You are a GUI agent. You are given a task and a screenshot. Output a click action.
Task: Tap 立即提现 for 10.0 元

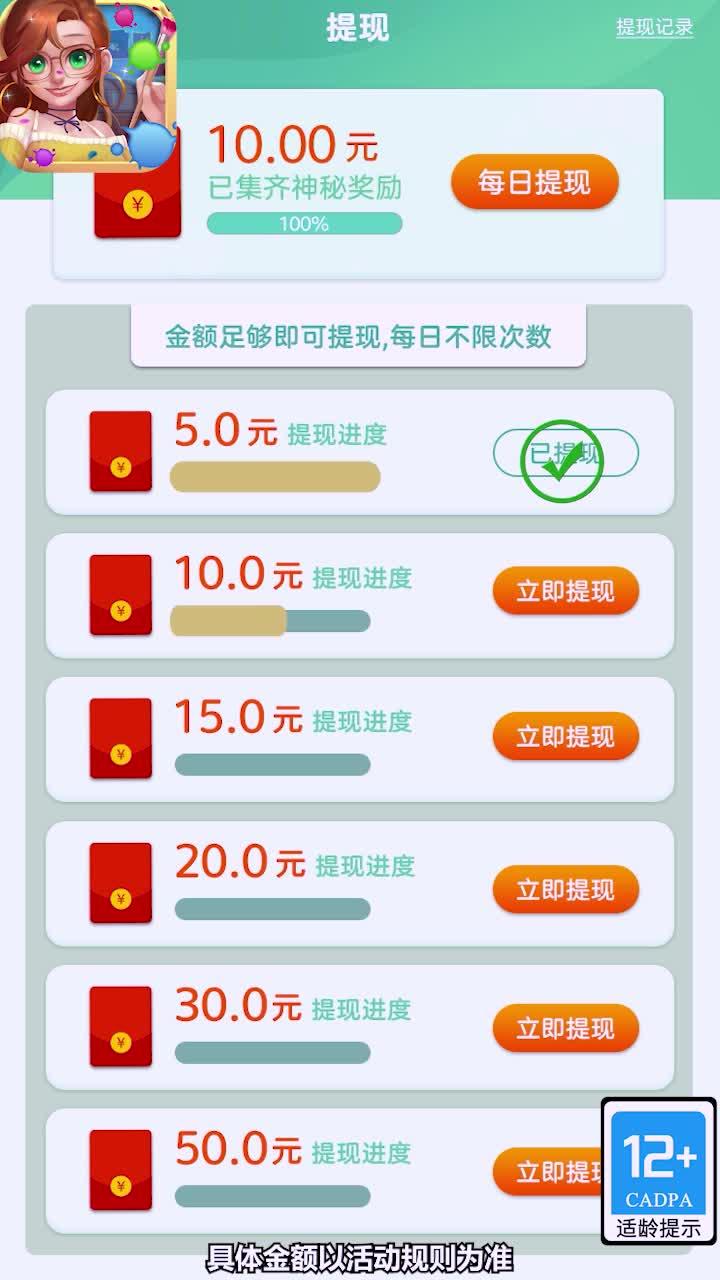click(x=566, y=591)
